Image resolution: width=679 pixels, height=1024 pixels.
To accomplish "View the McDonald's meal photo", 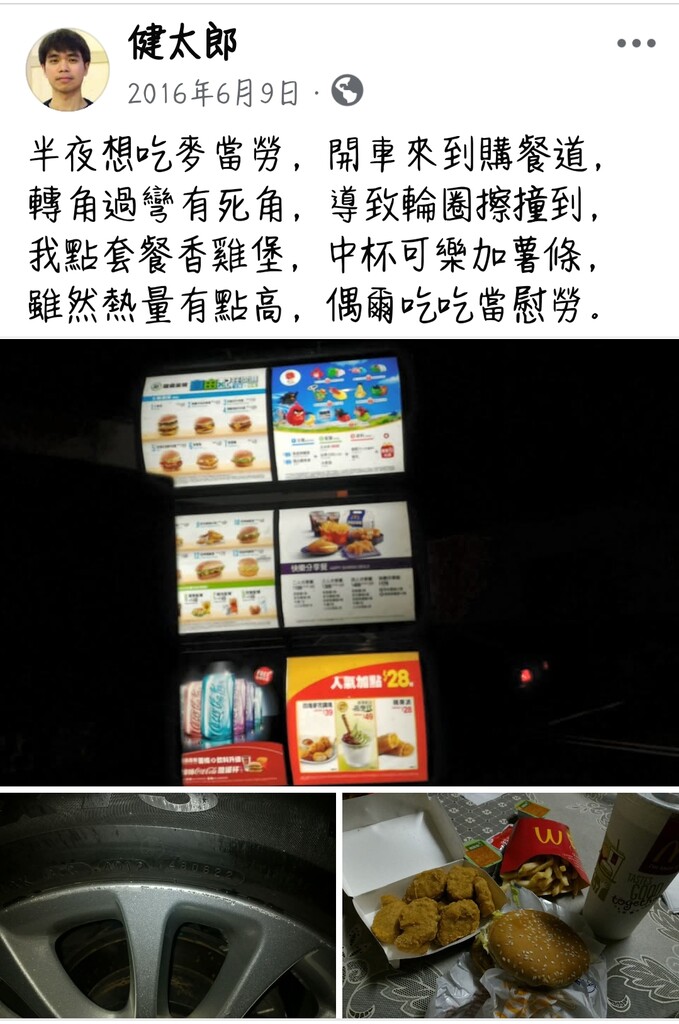I will pyautogui.click(x=510, y=905).
